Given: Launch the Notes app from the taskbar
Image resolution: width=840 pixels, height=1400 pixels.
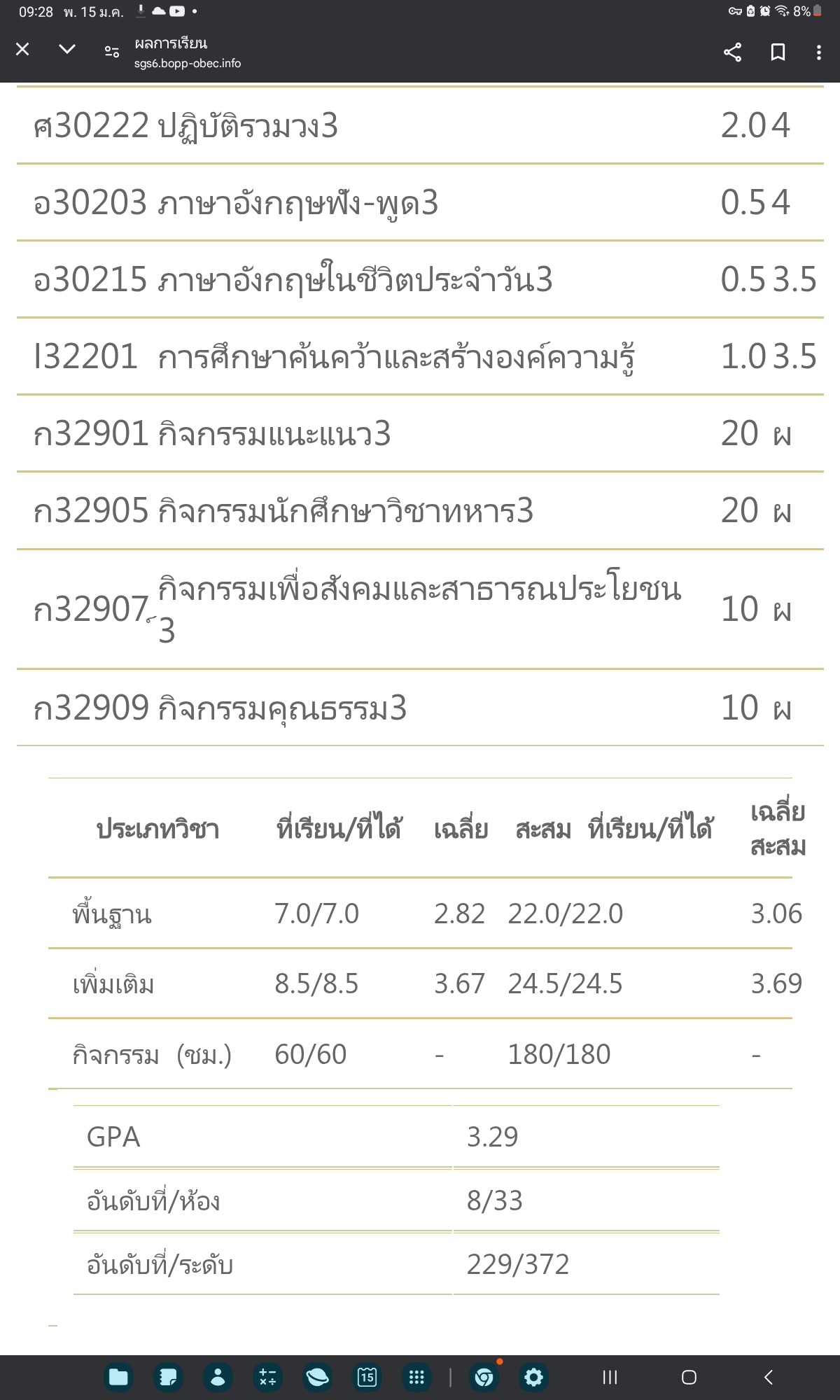Looking at the screenshot, I should [168, 1377].
